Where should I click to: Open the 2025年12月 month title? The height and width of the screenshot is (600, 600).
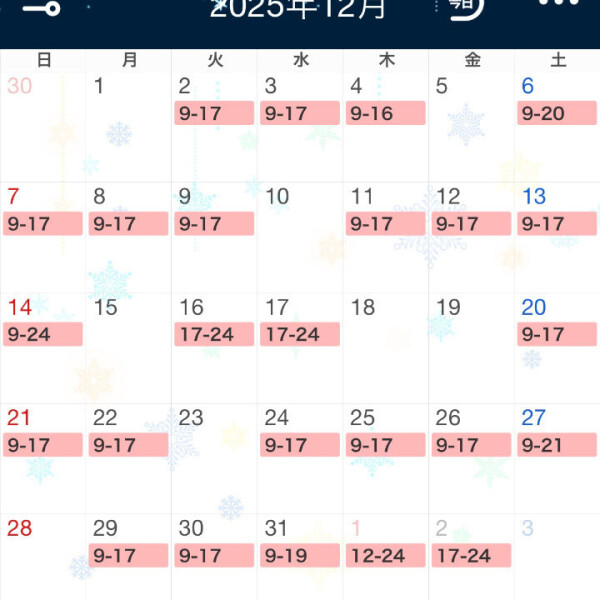[298, 10]
